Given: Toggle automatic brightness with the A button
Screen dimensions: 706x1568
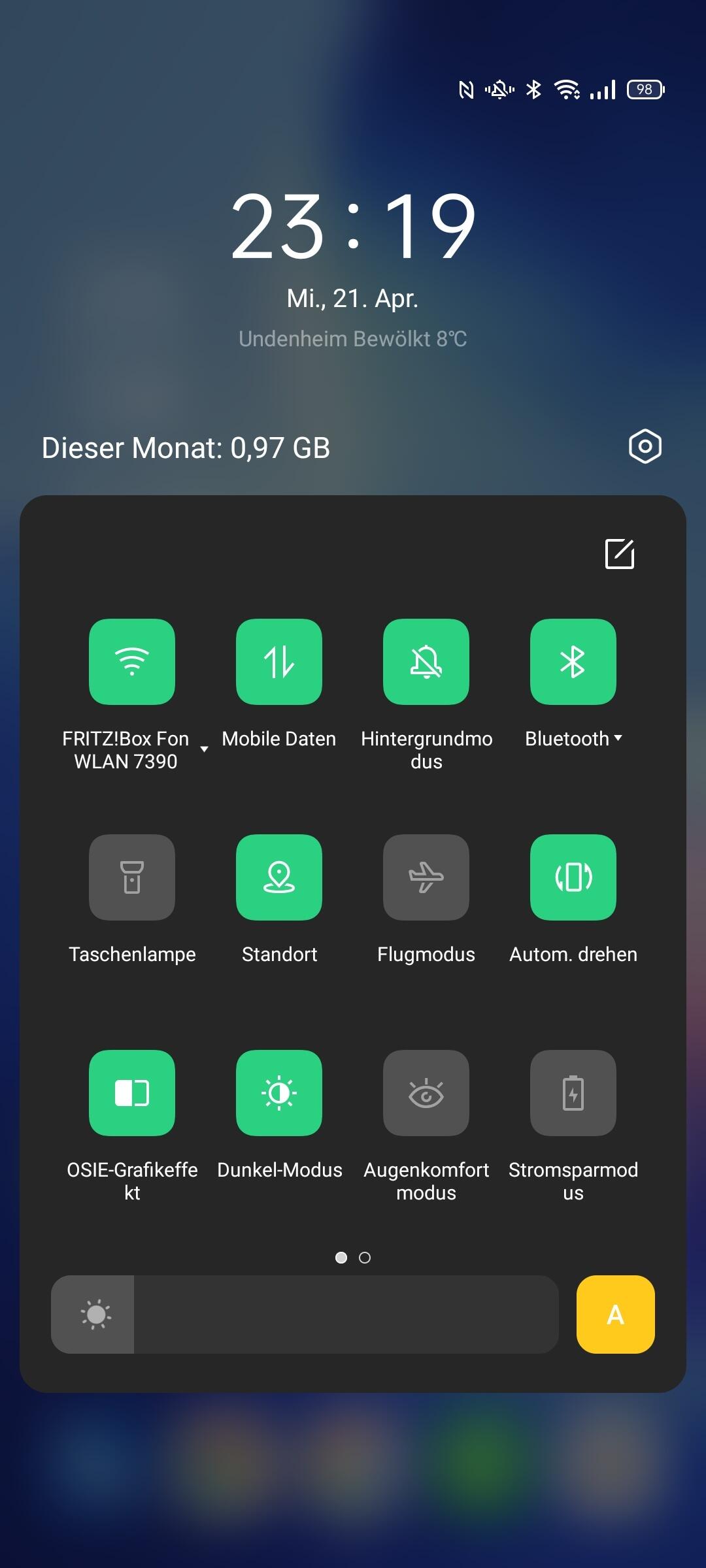Looking at the screenshot, I should click(615, 1315).
